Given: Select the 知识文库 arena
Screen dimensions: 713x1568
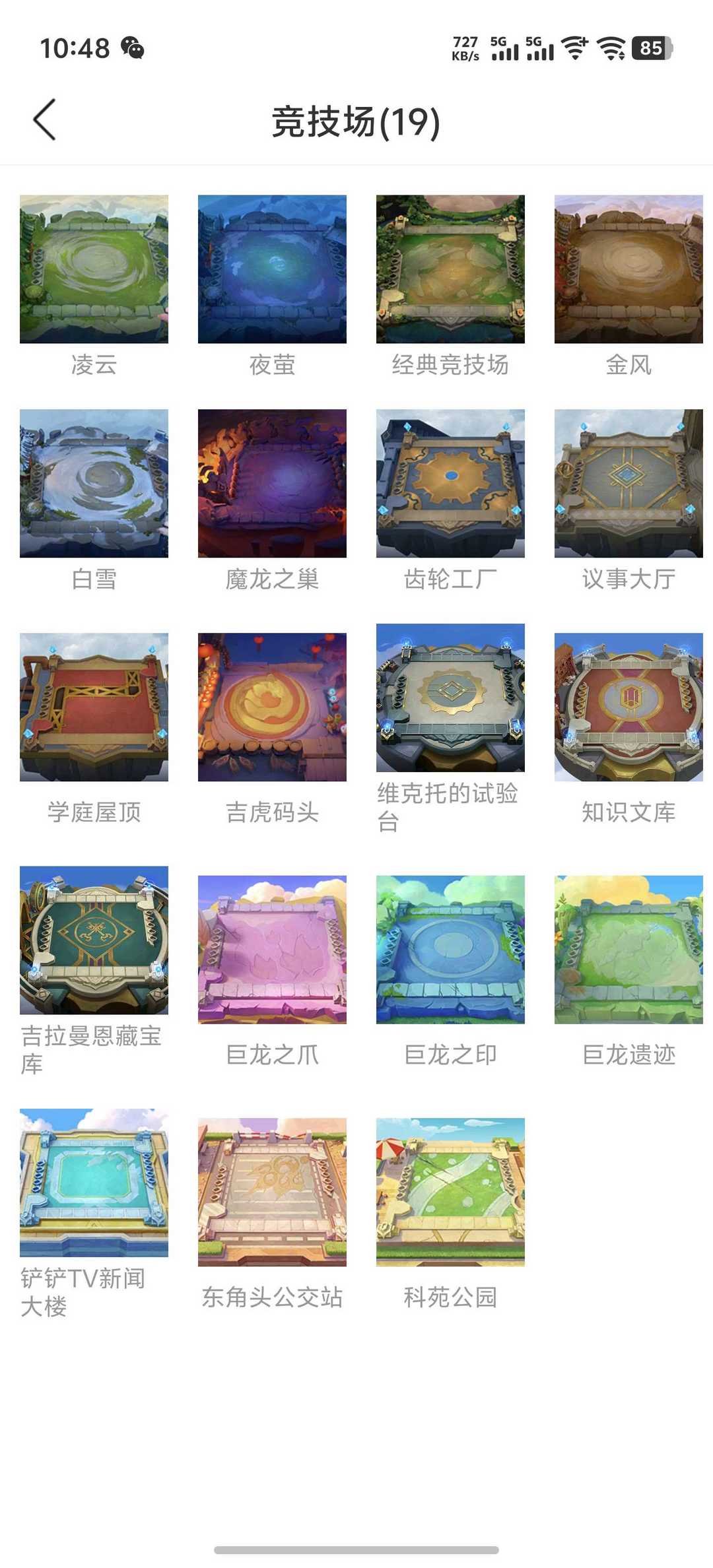Looking at the screenshot, I should pos(628,707).
